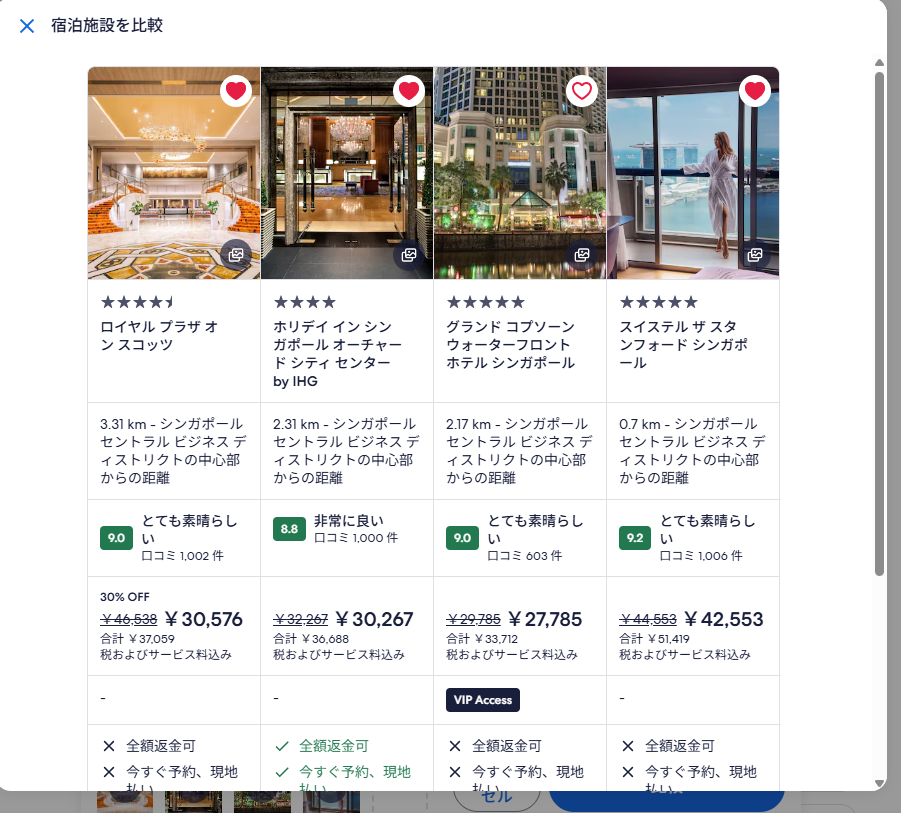Open photo gallery for ホリデイ イン シンガポール
The image size is (901, 813).
point(409,255)
